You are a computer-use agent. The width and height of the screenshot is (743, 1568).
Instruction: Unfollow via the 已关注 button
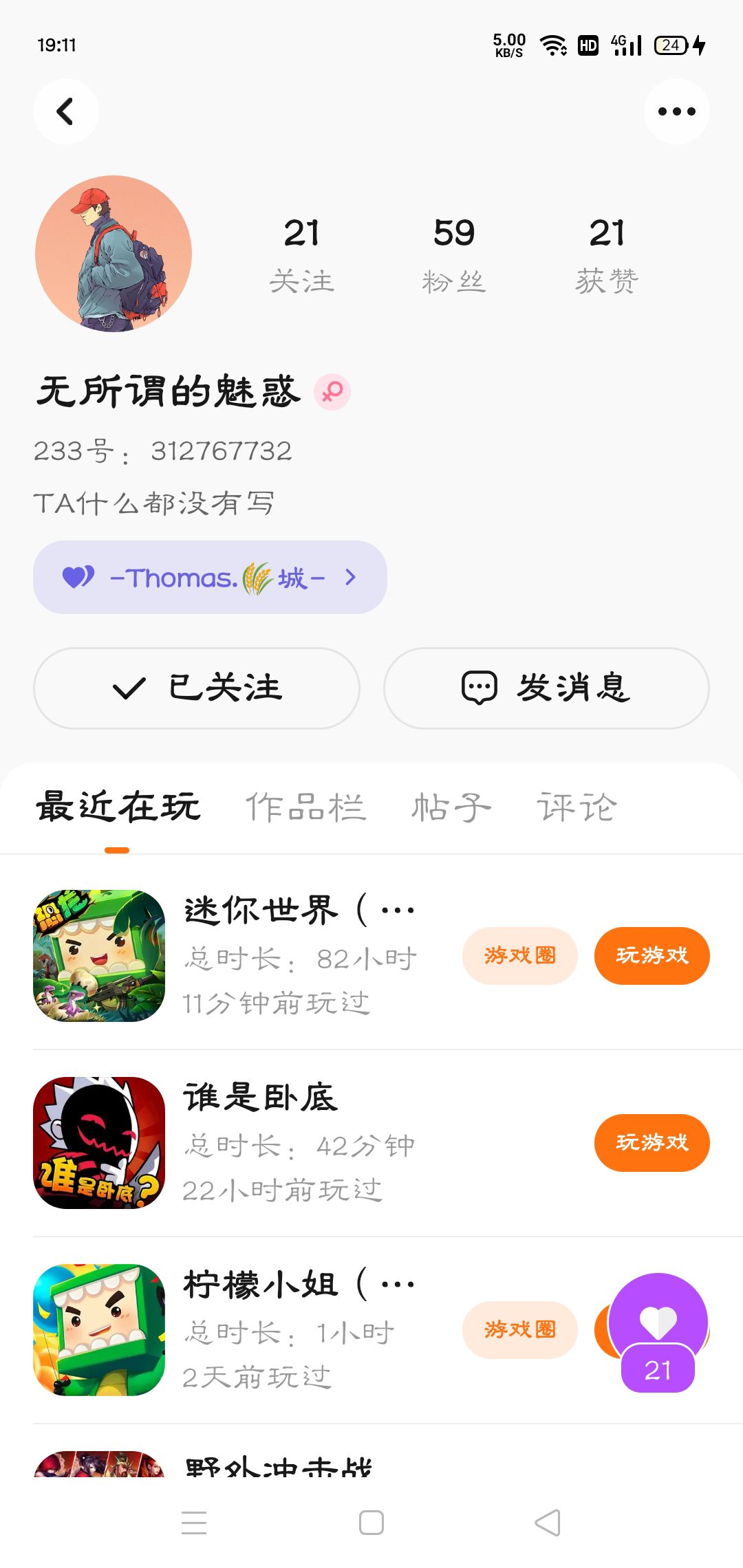tap(197, 688)
